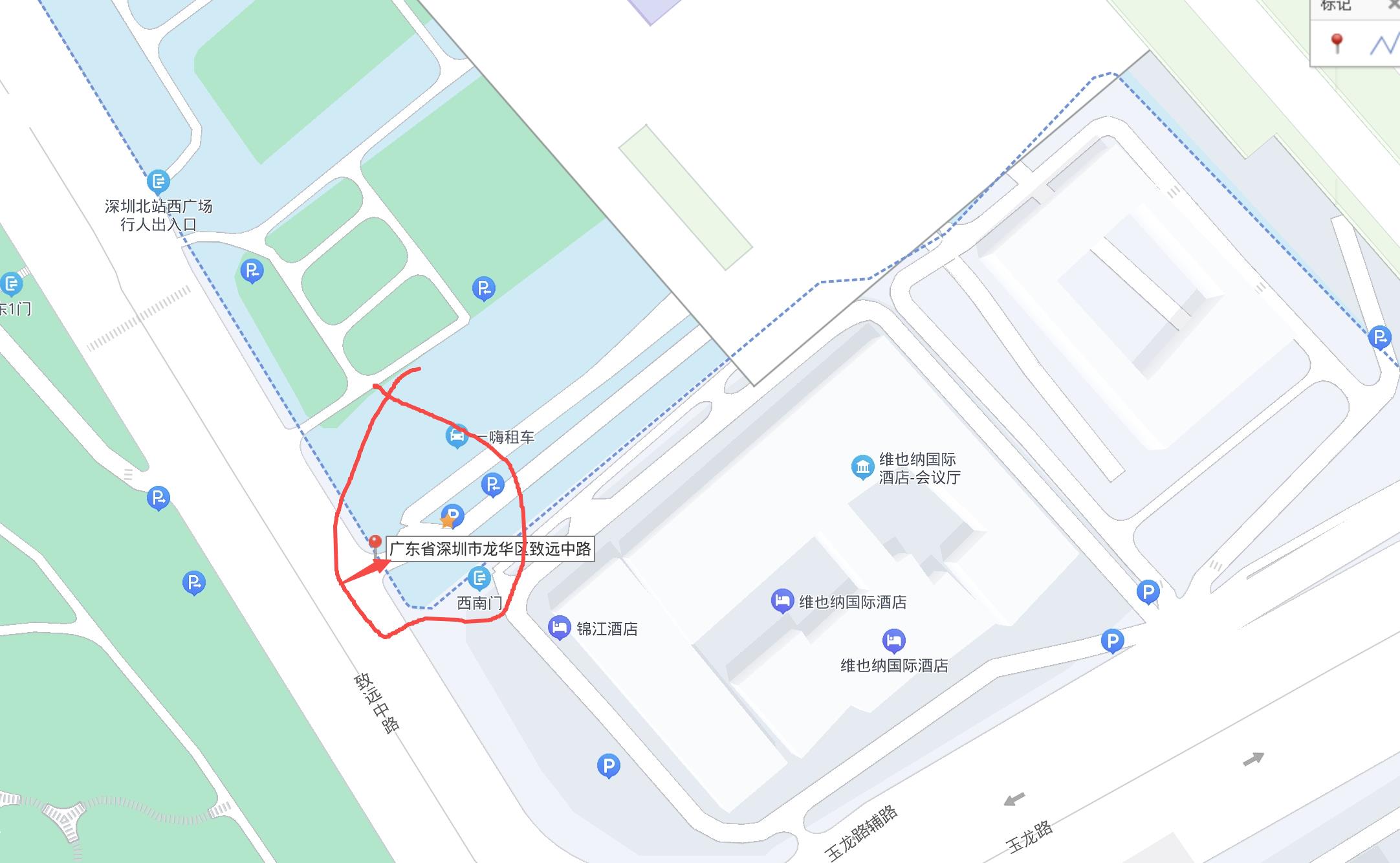Open 维也纳国际酒店-会议厅 marker

862,467
